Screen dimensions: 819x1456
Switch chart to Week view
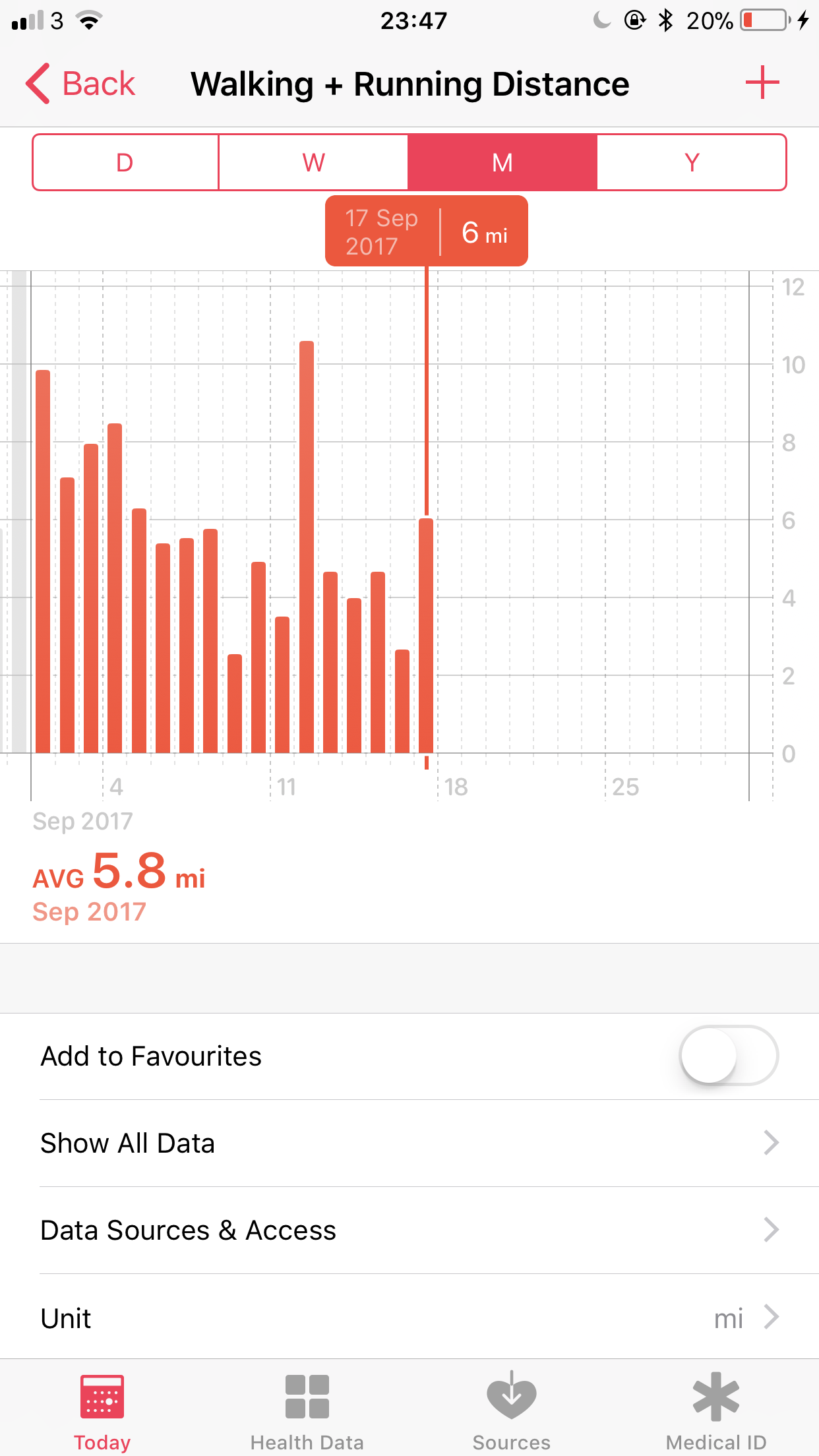click(313, 162)
